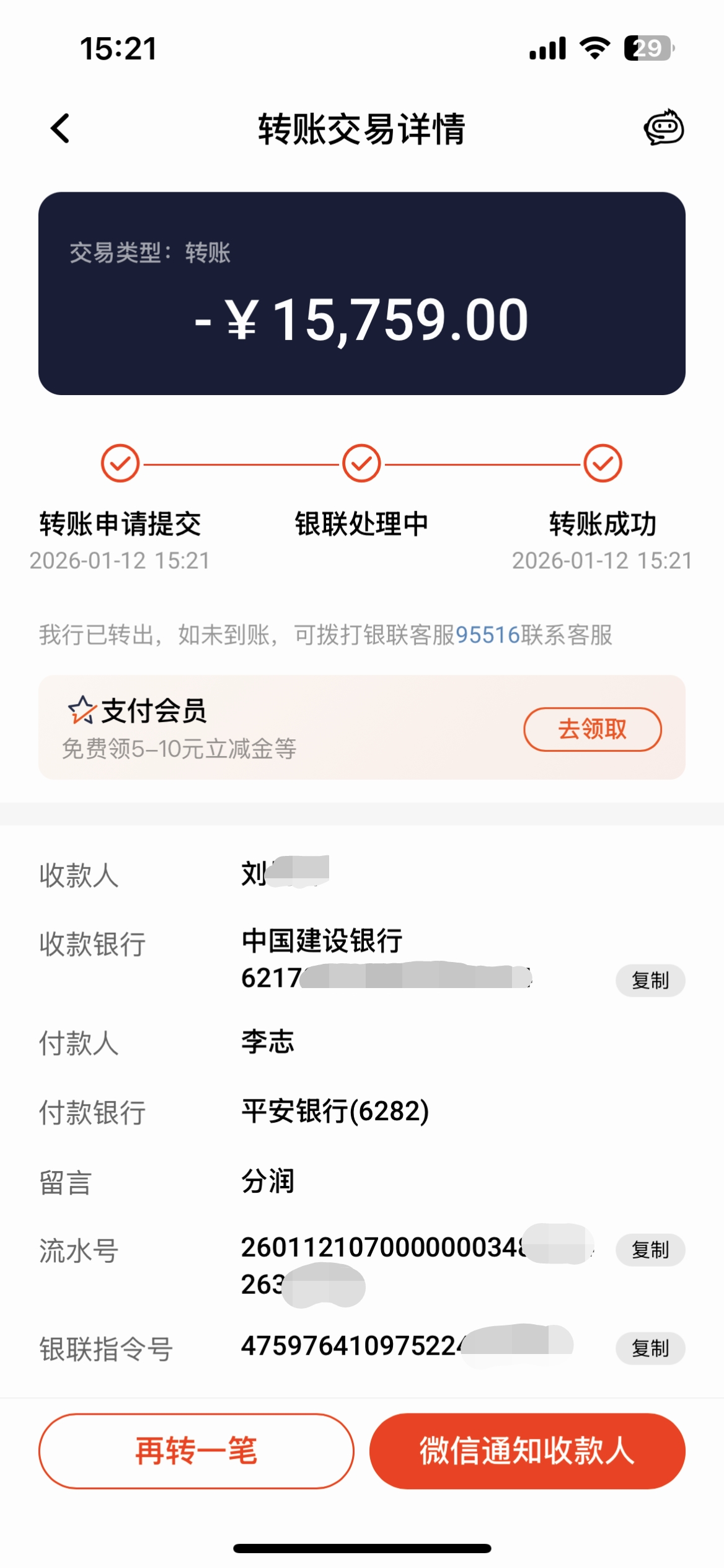Copy the 流水号 serial number
This screenshot has height=1568, width=724.
650,1250
